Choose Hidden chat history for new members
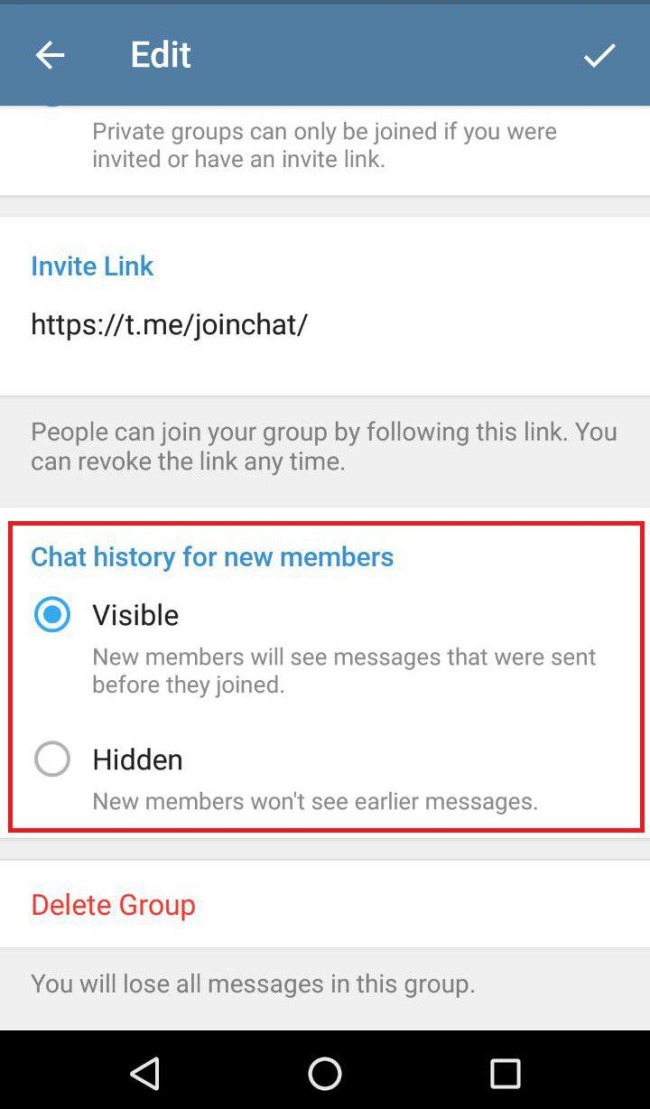650x1109 pixels. 52,759
